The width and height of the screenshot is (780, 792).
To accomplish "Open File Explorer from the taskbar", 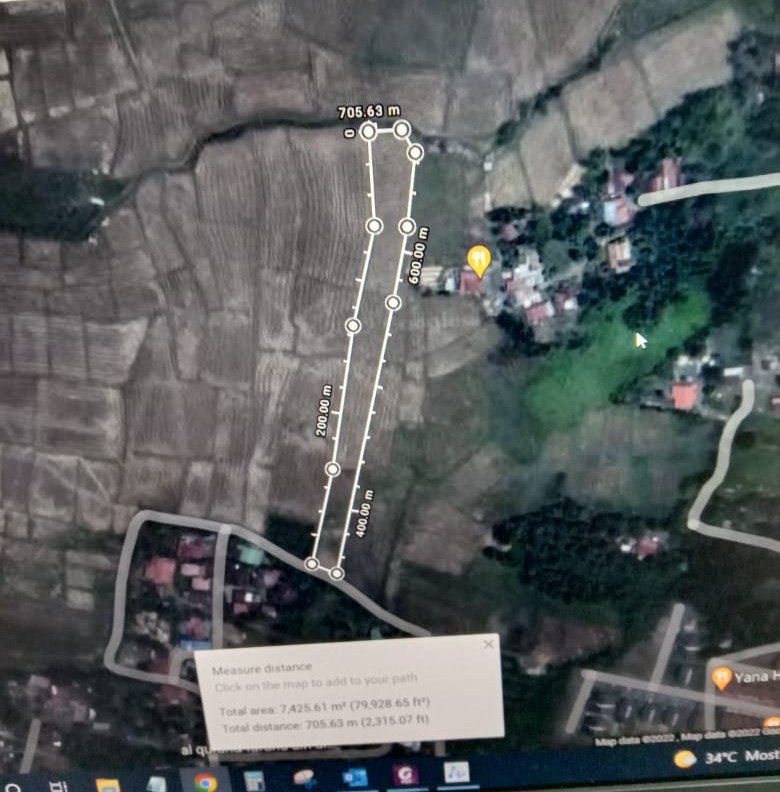I will tap(108, 785).
